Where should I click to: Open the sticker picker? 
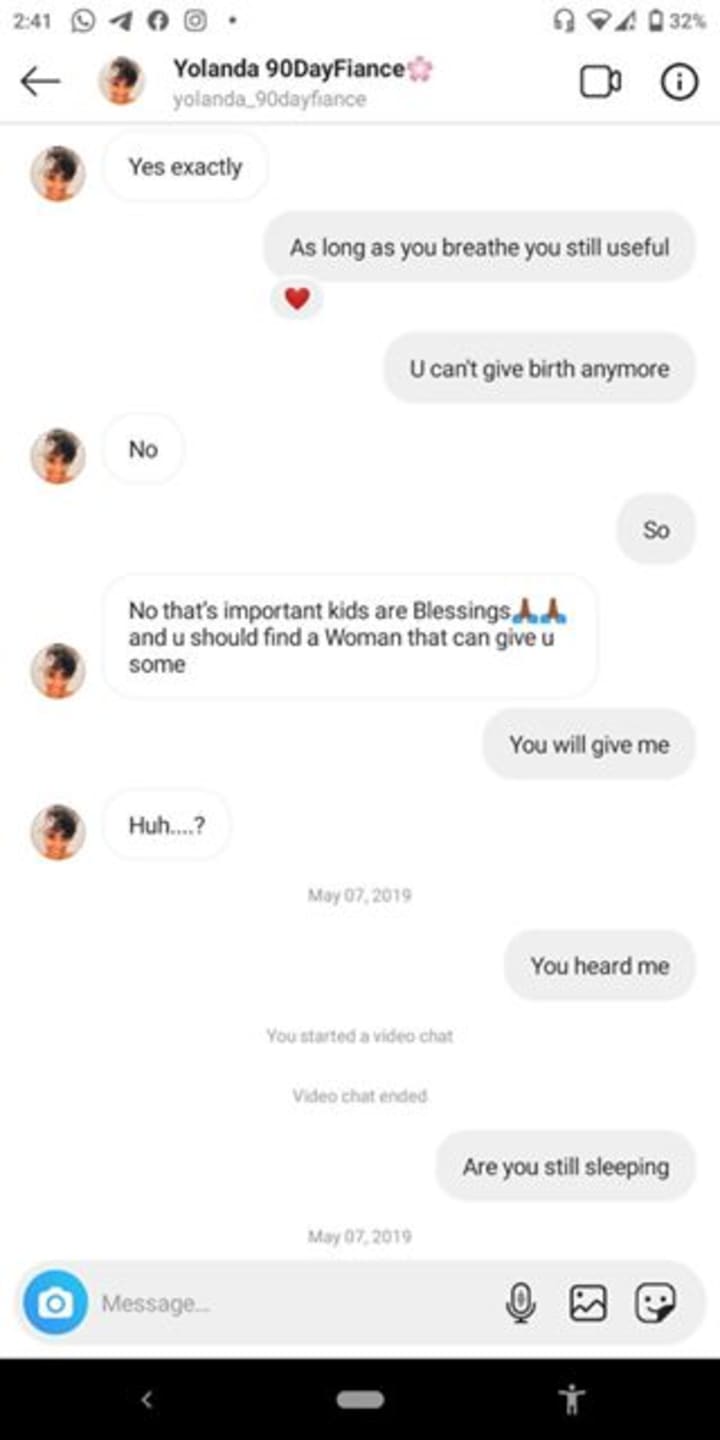tap(656, 1303)
